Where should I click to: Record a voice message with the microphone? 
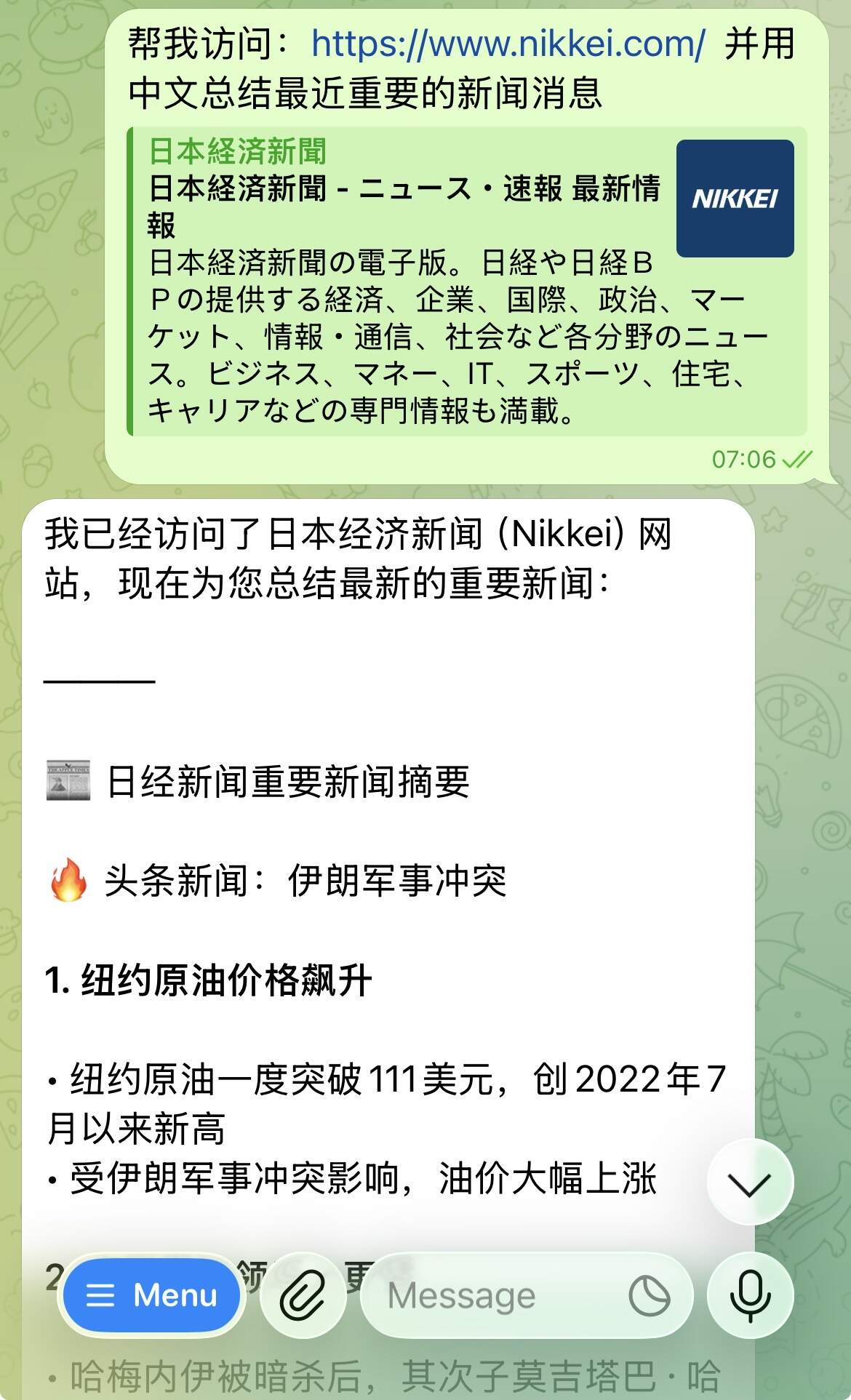tap(750, 1295)
